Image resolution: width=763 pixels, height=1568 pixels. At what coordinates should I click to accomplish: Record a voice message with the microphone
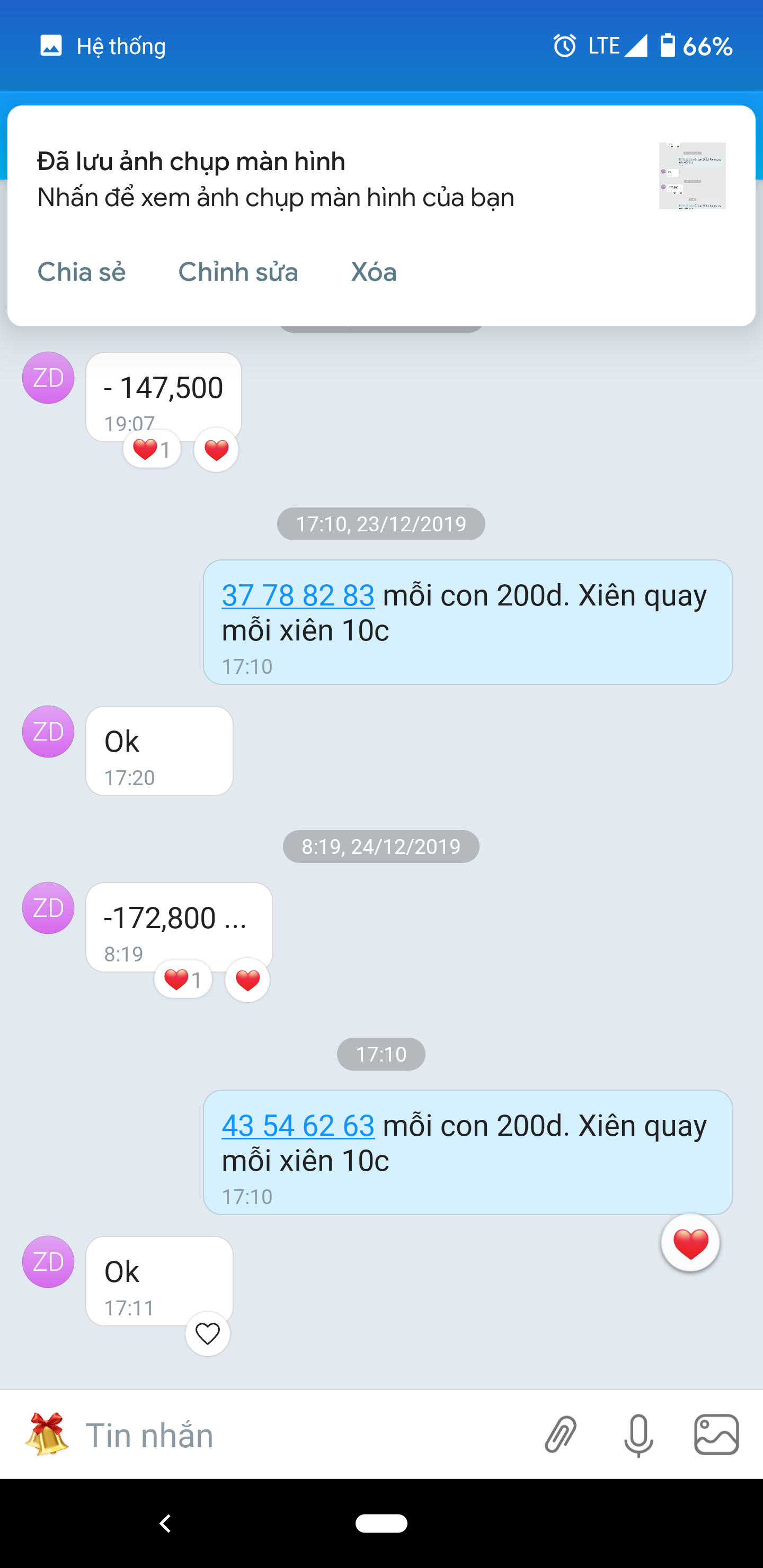[638, 1436]
